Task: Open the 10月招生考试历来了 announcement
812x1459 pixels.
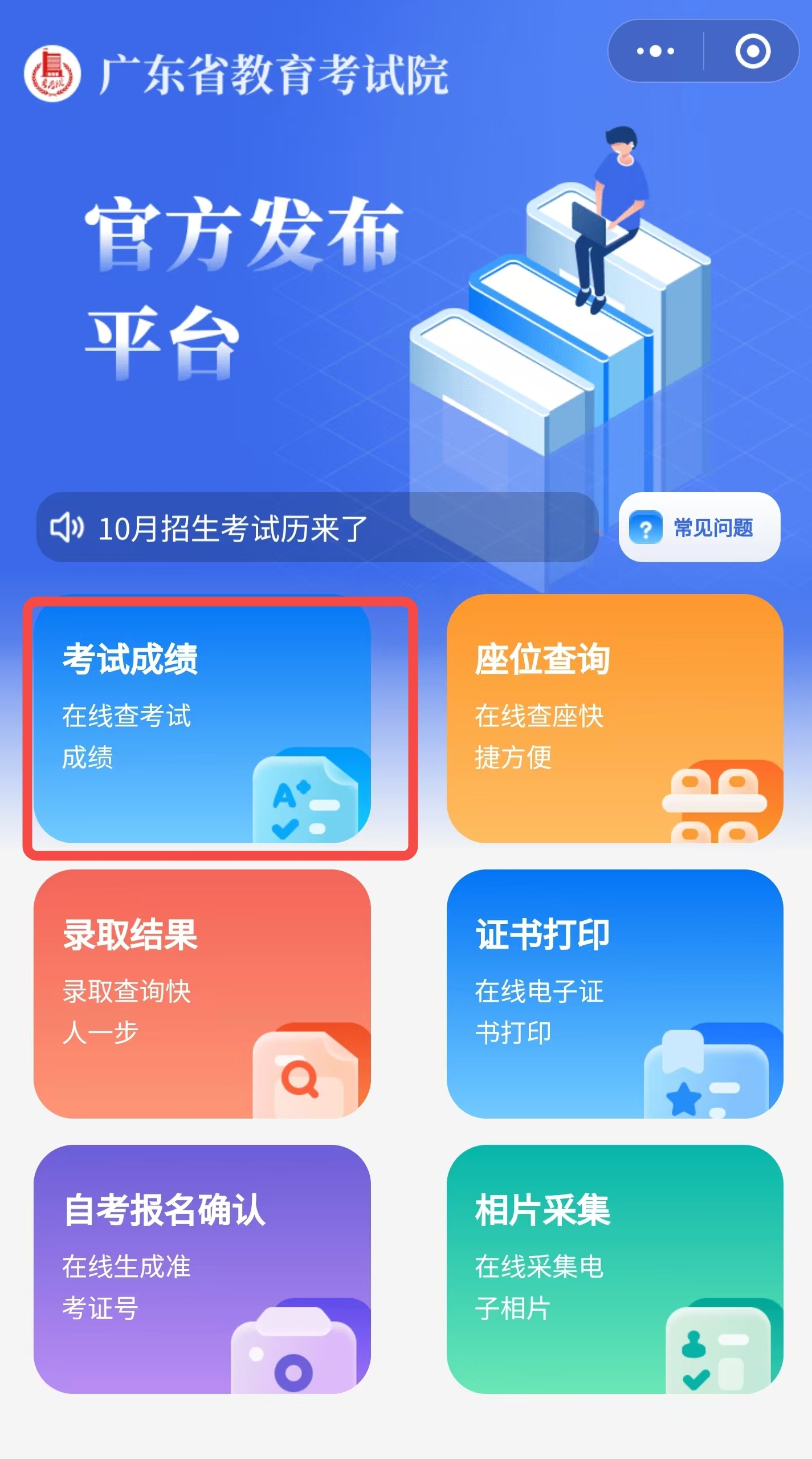Action: [x=317, y=527]
